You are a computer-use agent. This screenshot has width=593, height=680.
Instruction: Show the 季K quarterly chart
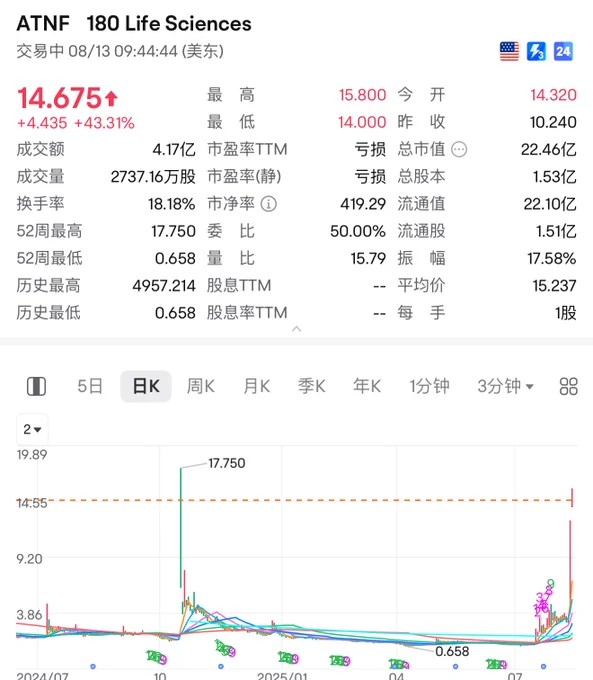pos(311,386)
